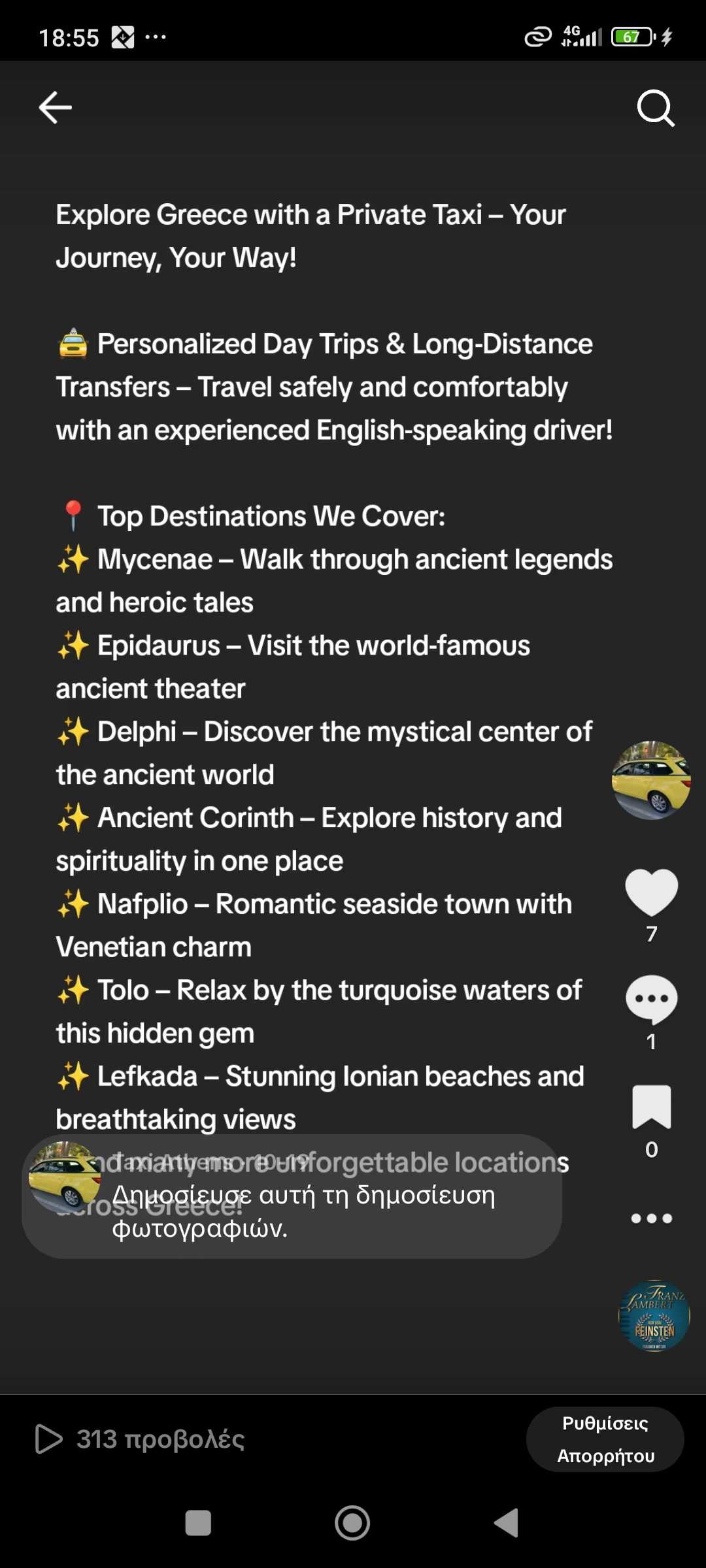Screen dimensions: 706x1568
Task: Open the Franz Lambert sound disc
Action: click(654, 1315)
